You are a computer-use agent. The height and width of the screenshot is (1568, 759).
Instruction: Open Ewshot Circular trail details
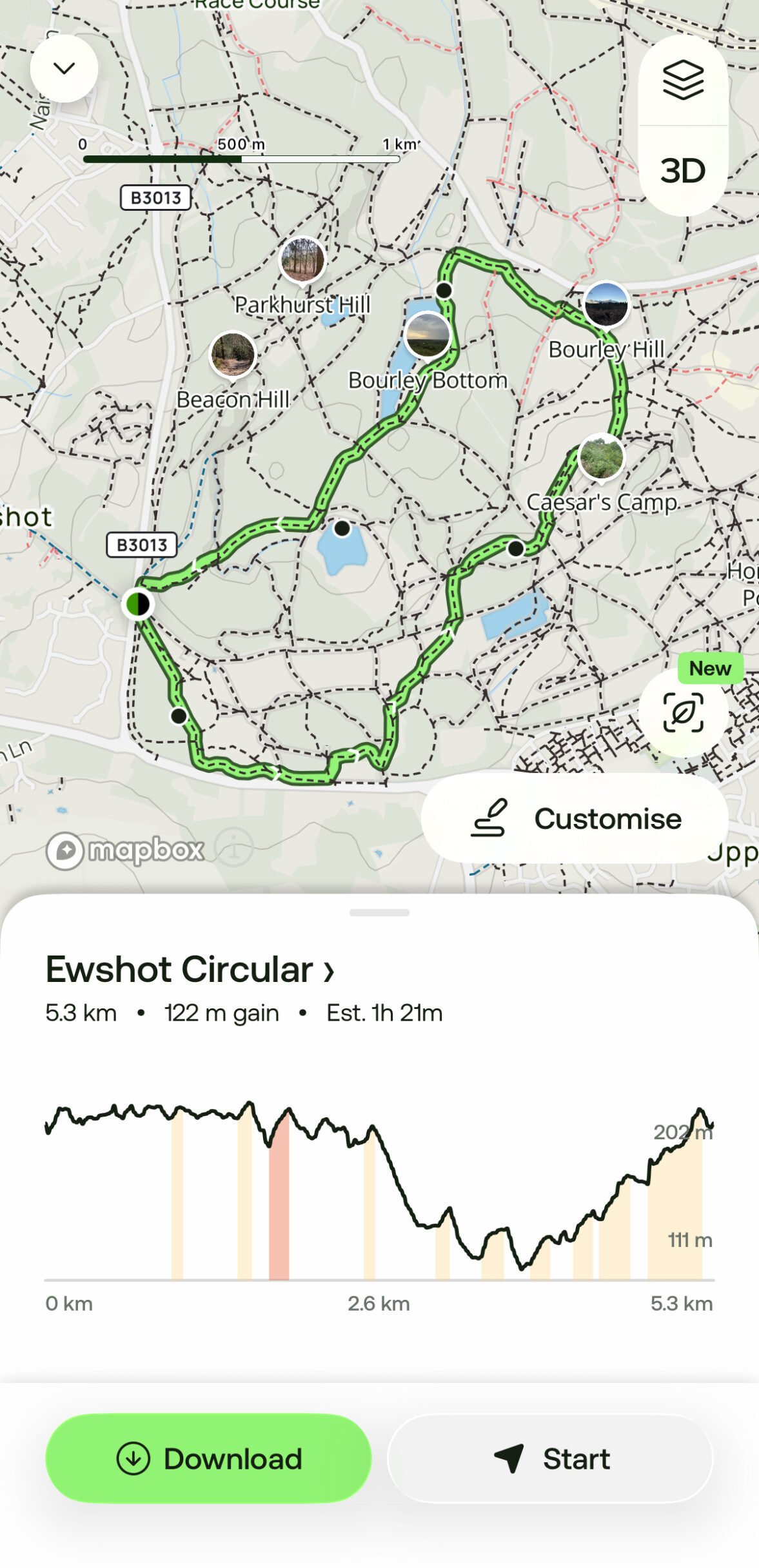[x=190, y=969]
